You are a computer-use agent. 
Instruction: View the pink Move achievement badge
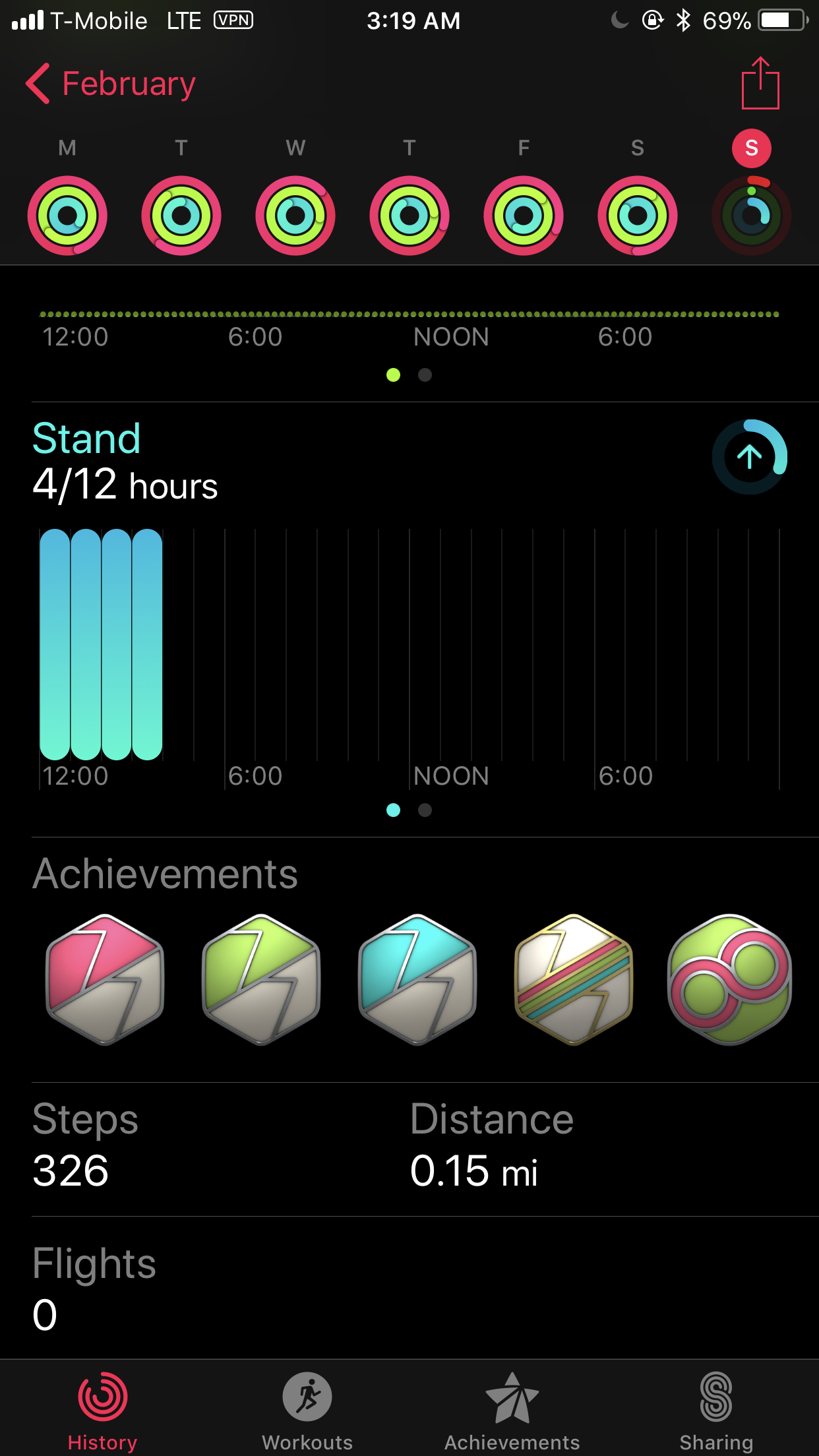[x=105, y=979]
